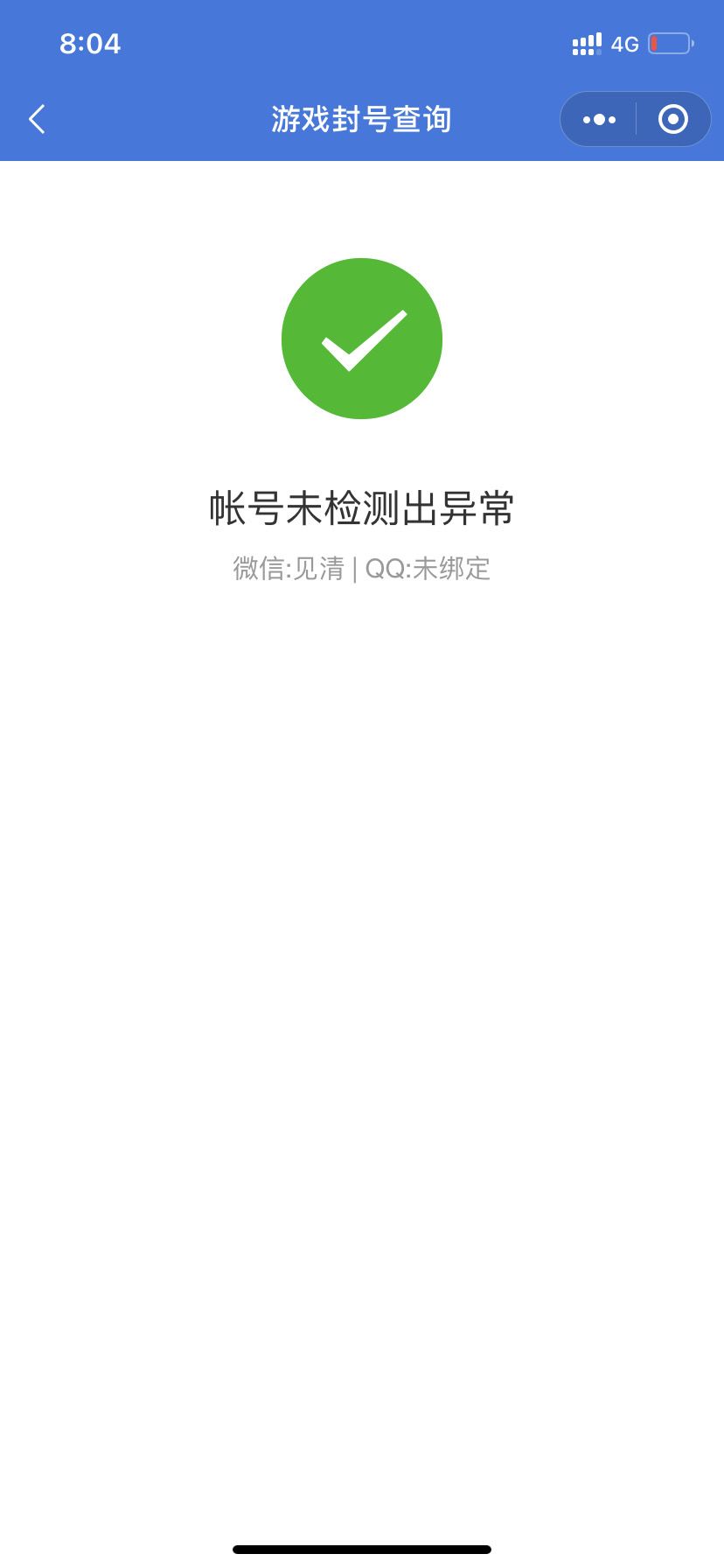Select the cellular signal bars indicator
724x1568 pixels.
coord(585,43)
